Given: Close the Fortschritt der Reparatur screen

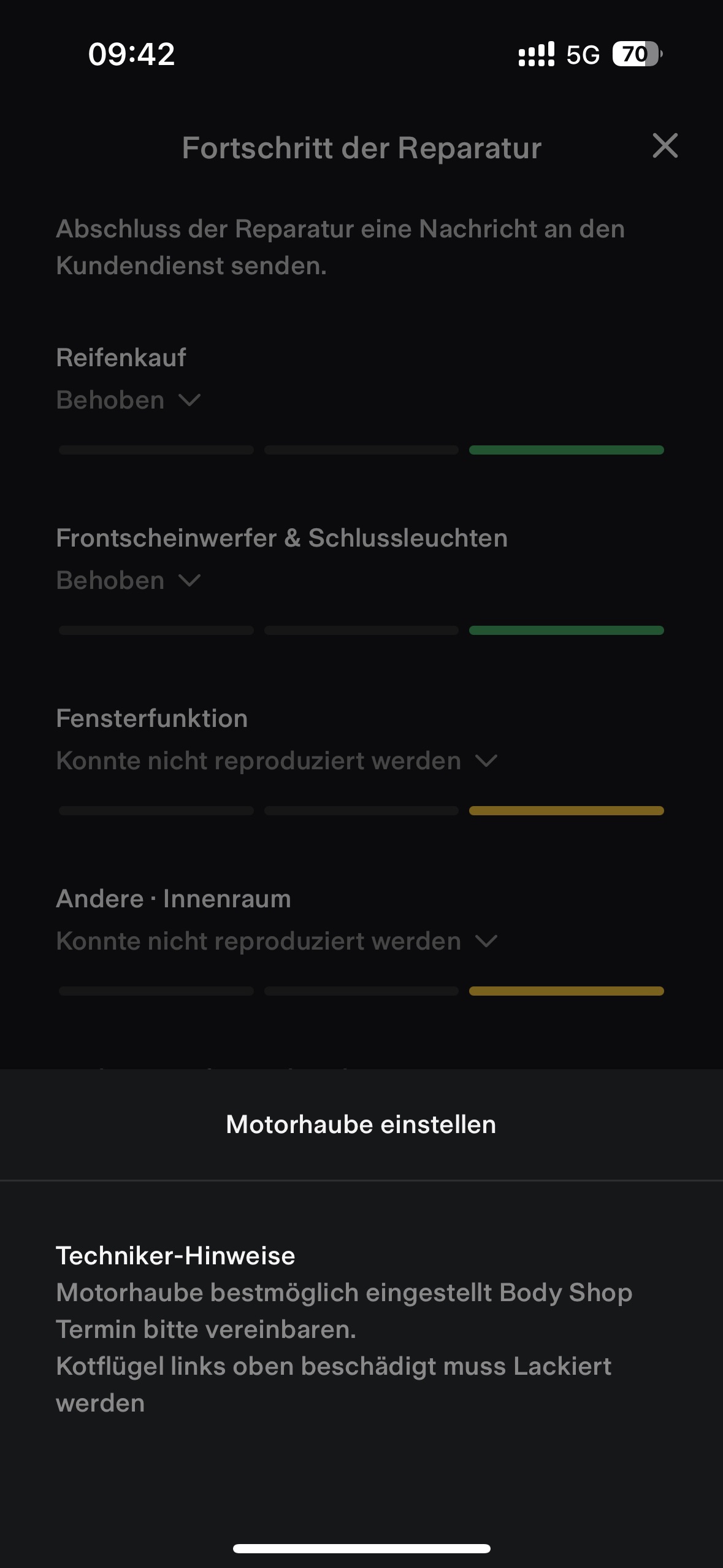Looking at the screenshot, I should [x=665, y=146].
